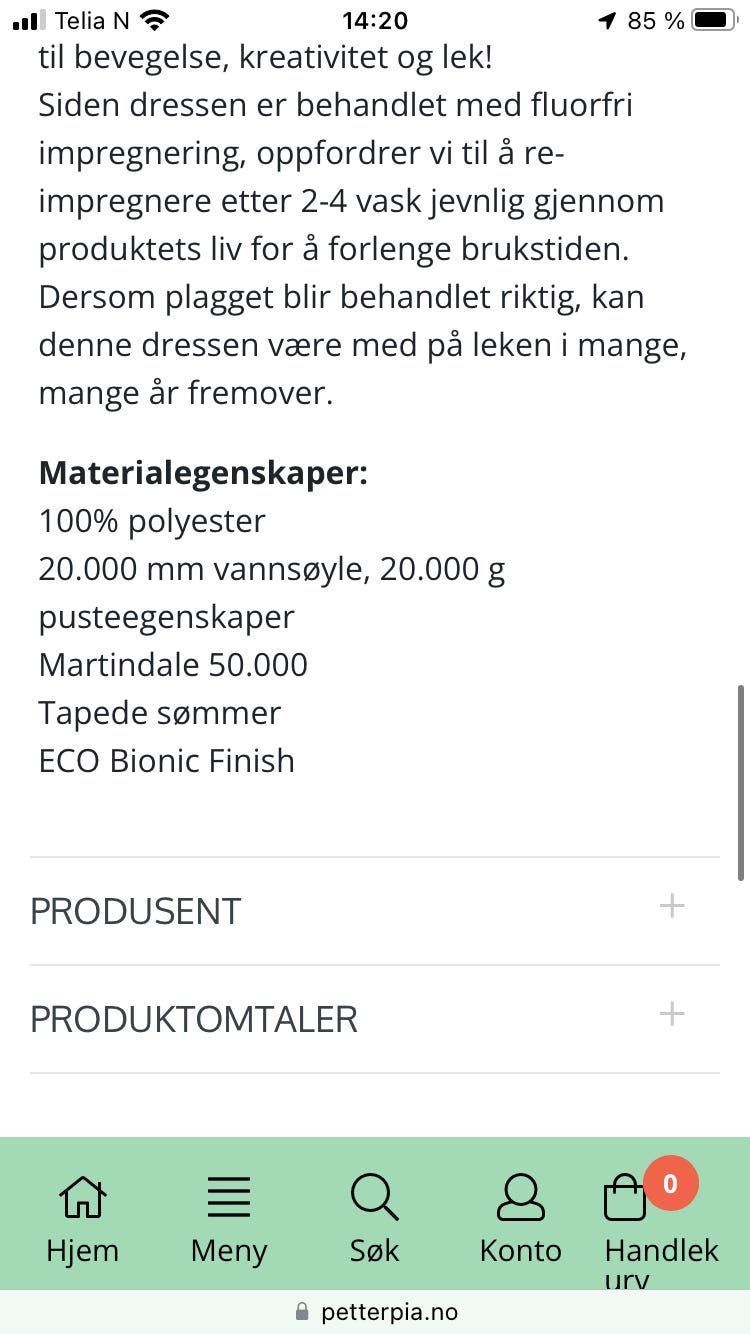This screenshot has height=1334, width=750.
Task: Expand the PRODUKTOMTALER section
Action: click(374, 1019)
